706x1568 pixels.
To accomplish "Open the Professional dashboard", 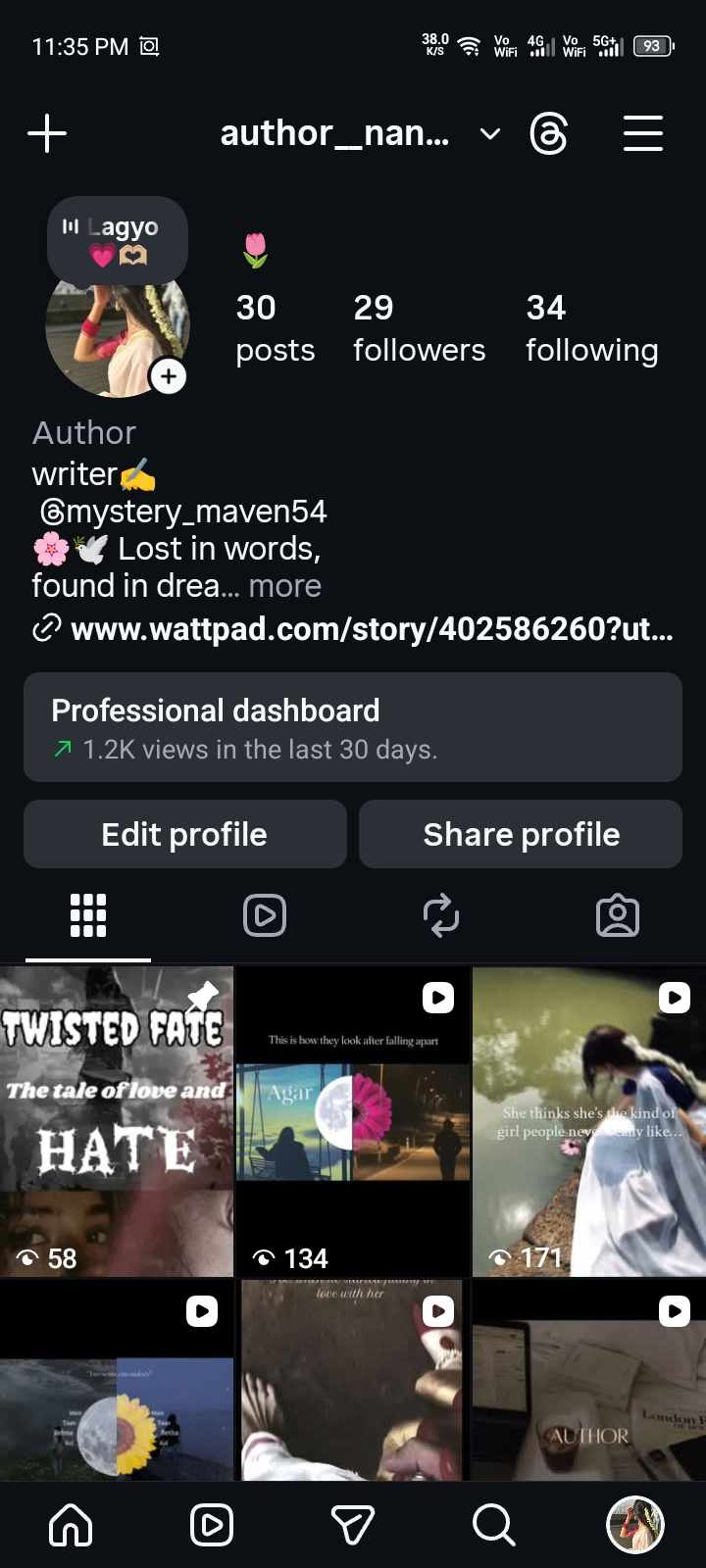I will [353, 727].
